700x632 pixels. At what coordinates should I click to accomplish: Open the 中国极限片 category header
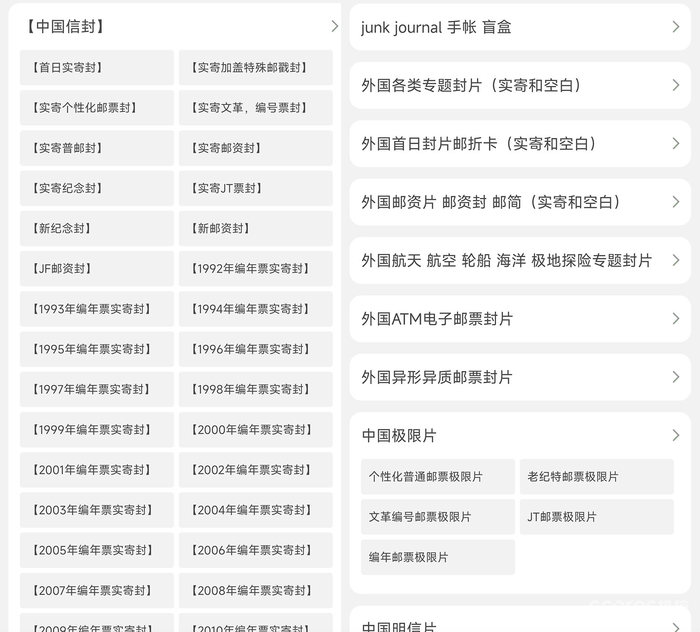click(x=520, y=435)
